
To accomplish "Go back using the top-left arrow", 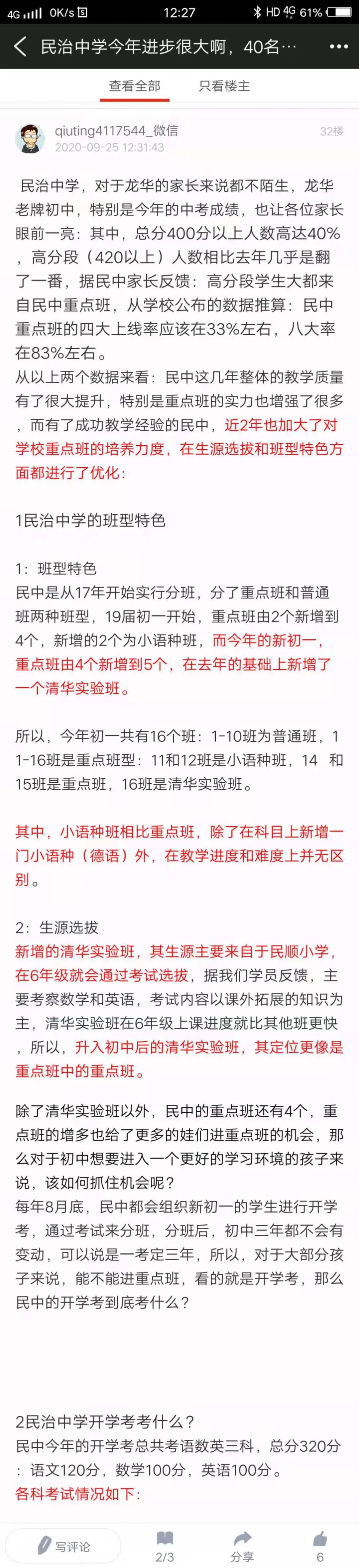I will (x=20, y=46).
